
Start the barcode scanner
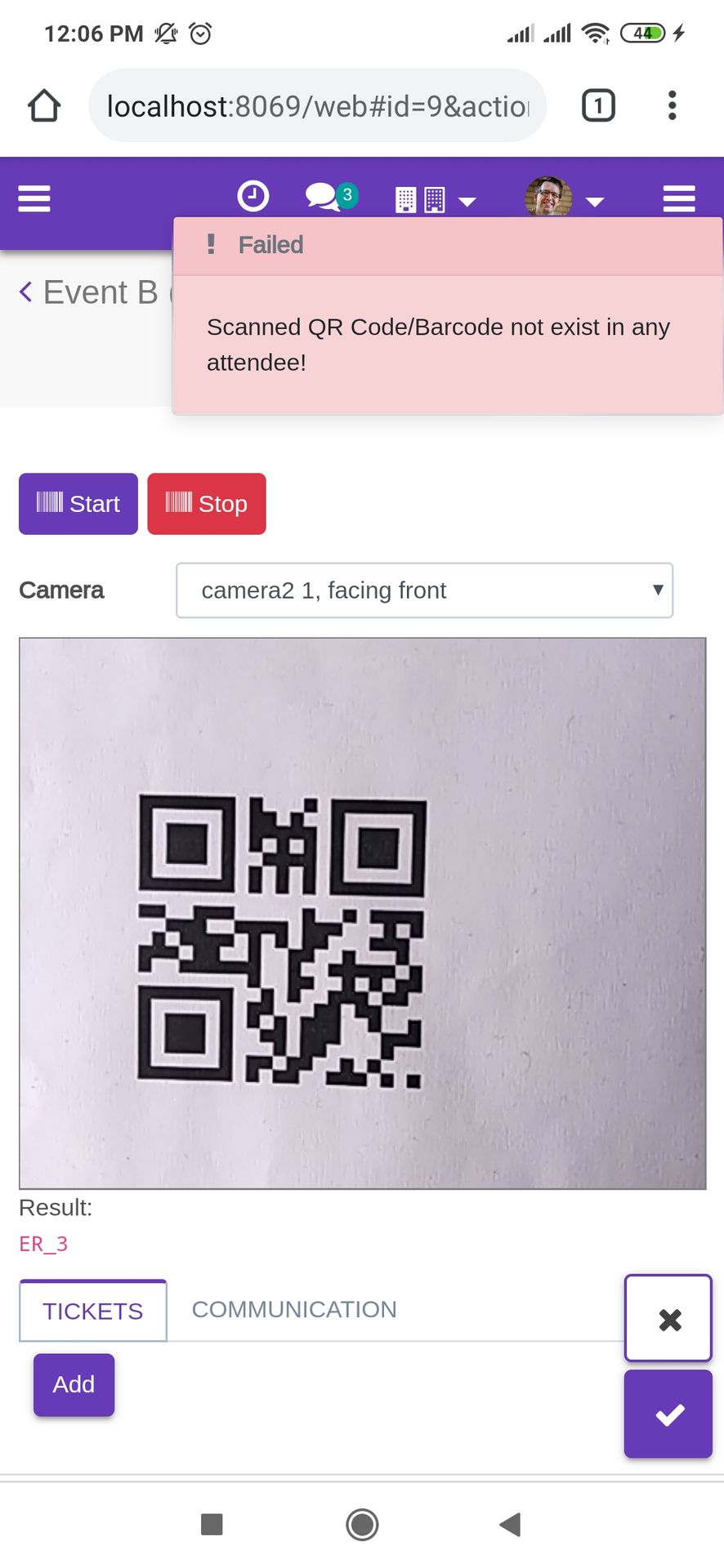coord(78,504)
